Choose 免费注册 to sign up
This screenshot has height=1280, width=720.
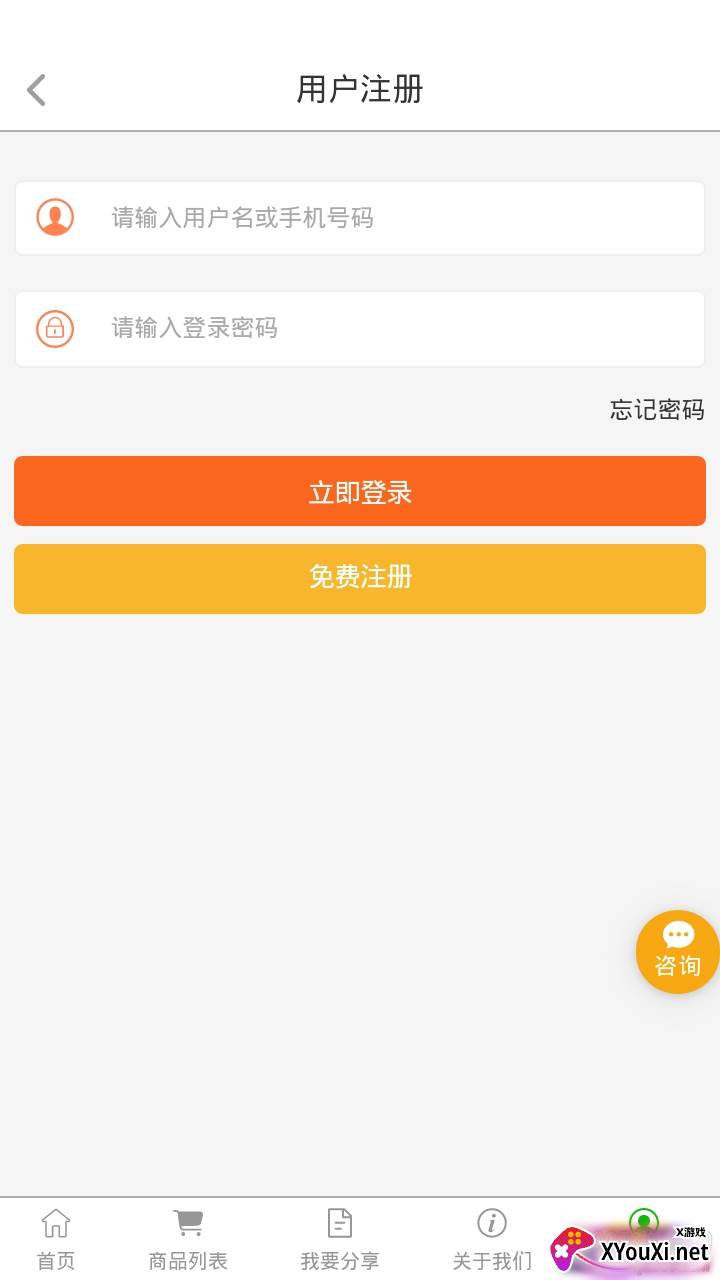360,578
